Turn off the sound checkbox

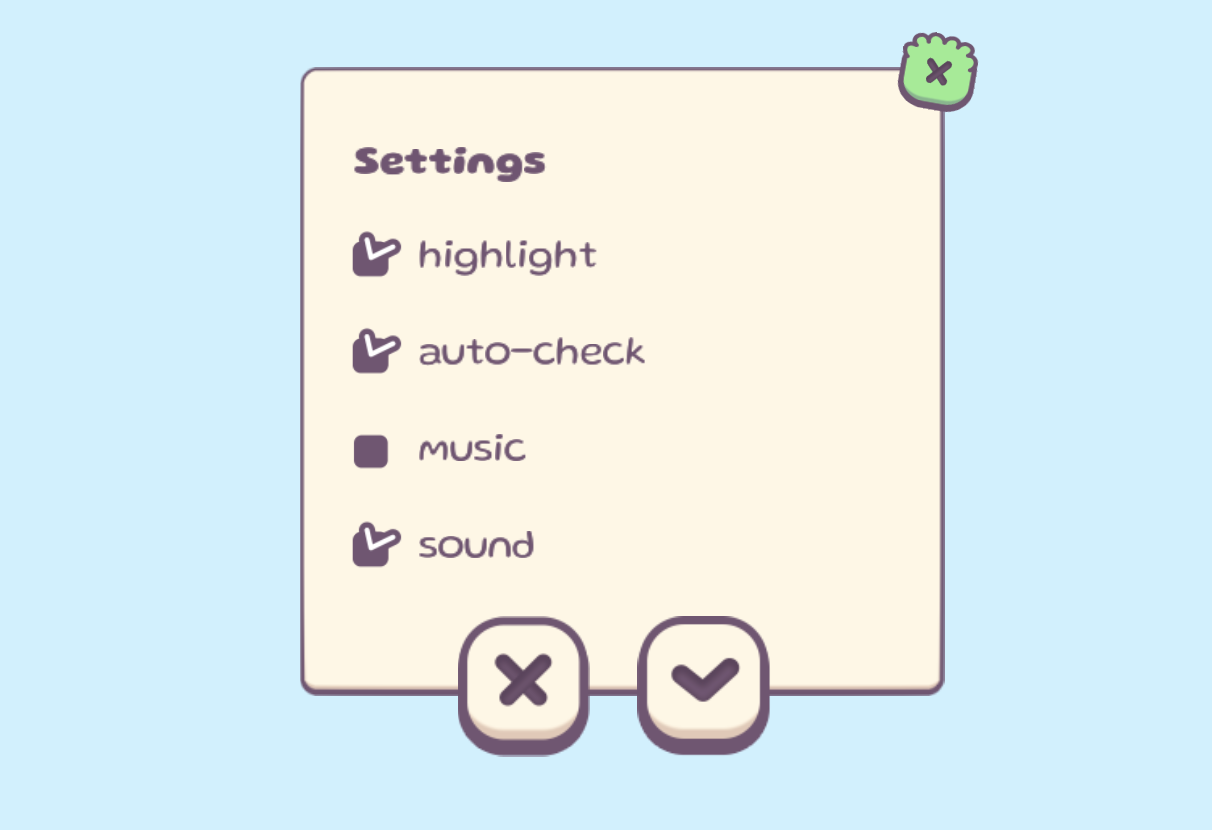tap(372, 547)
